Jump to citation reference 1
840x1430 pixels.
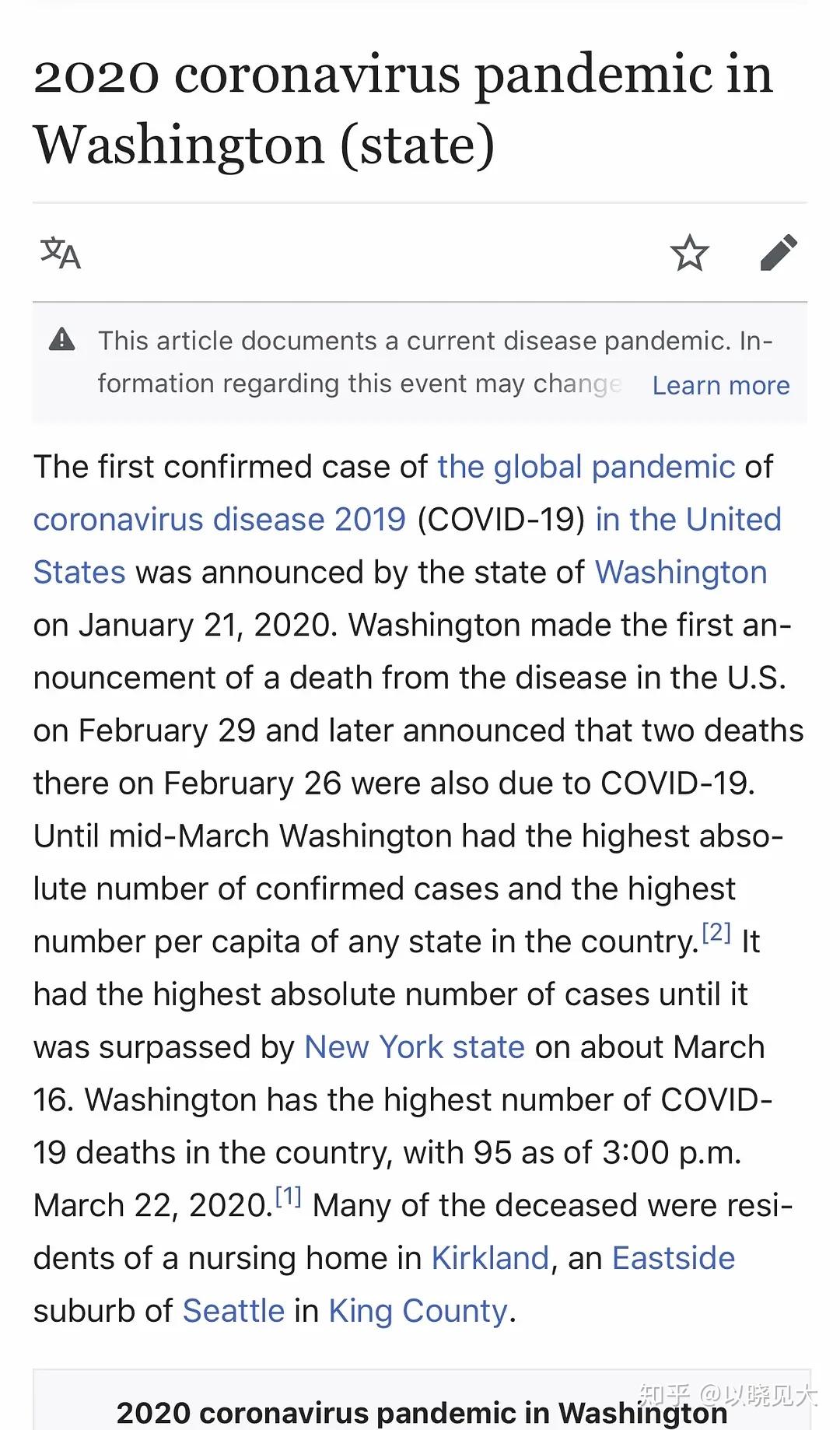click(289, 1197)
